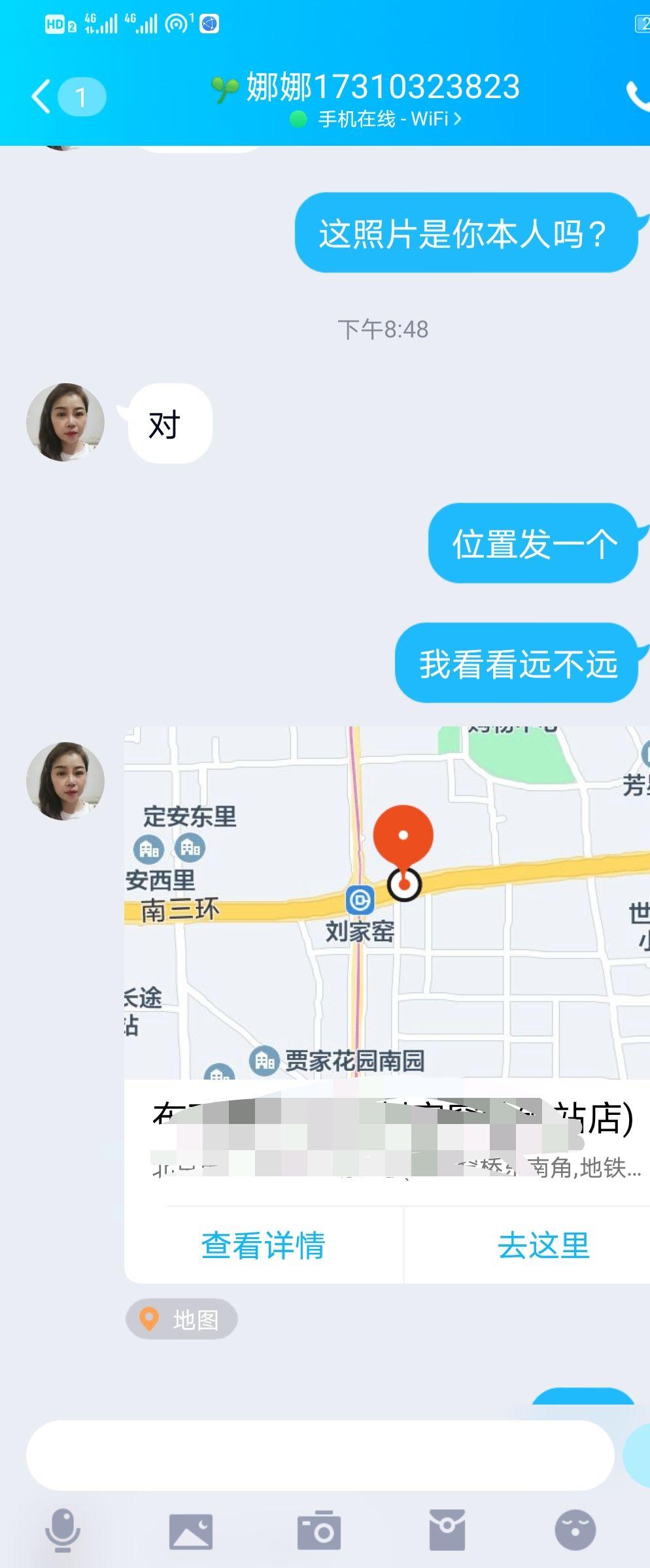
Task: Open the emoji sticker panel
Action: pyautogui.click(x=575, y=1530)
